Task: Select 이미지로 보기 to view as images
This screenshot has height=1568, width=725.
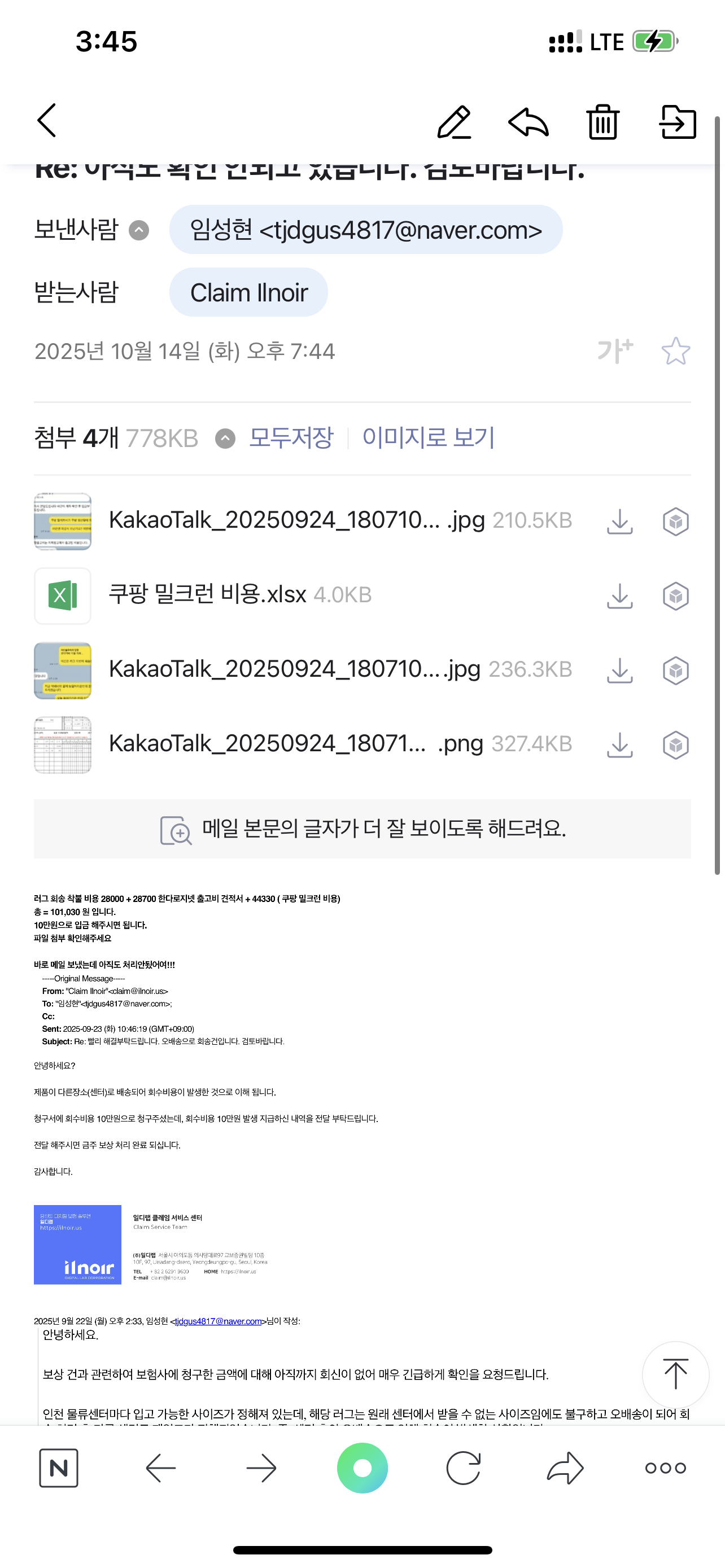Action: pyautogui.click(x=428, y=437)
